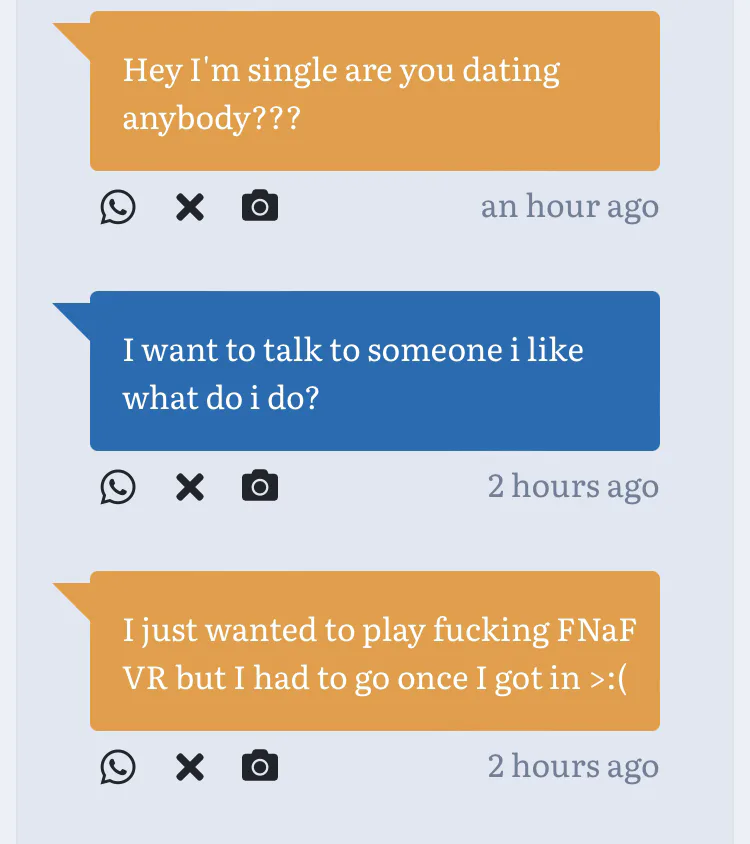
Task: Open the 'I just wanted to play' FNaF message
Action: coord(375,652)
